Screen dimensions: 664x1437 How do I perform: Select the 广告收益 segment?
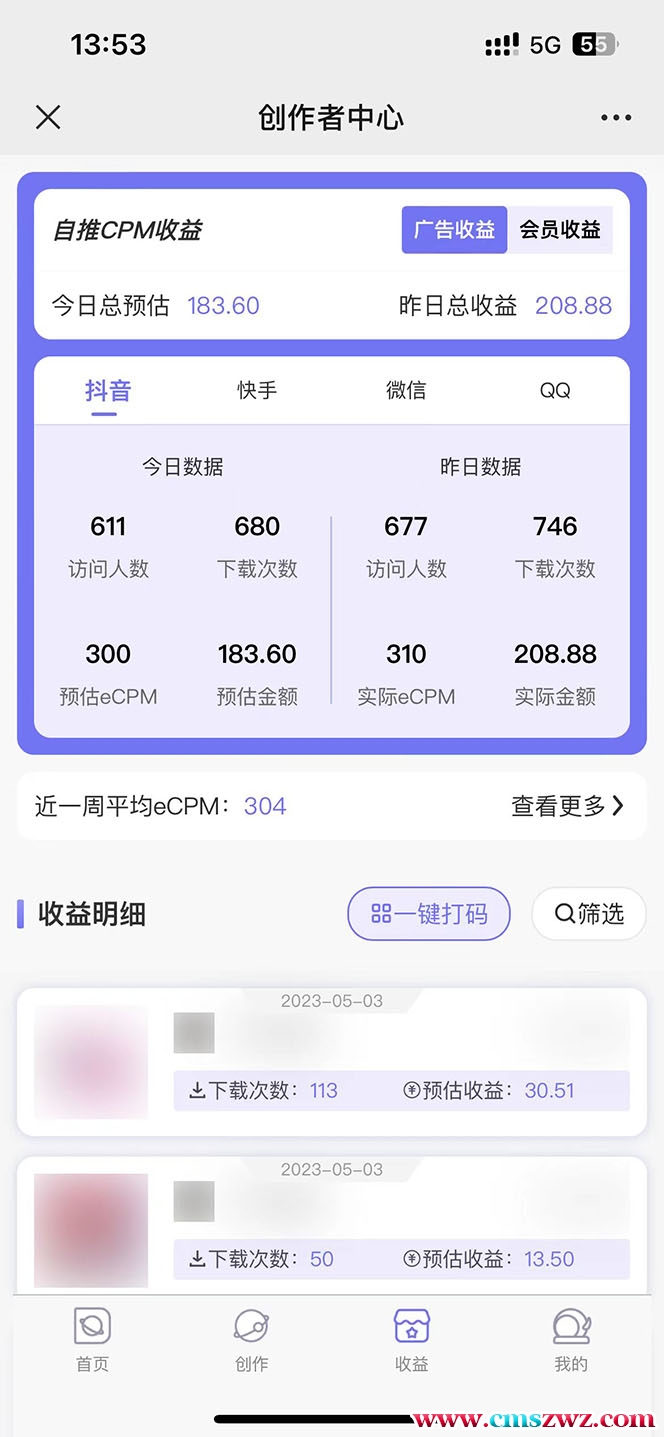[455, 230]
